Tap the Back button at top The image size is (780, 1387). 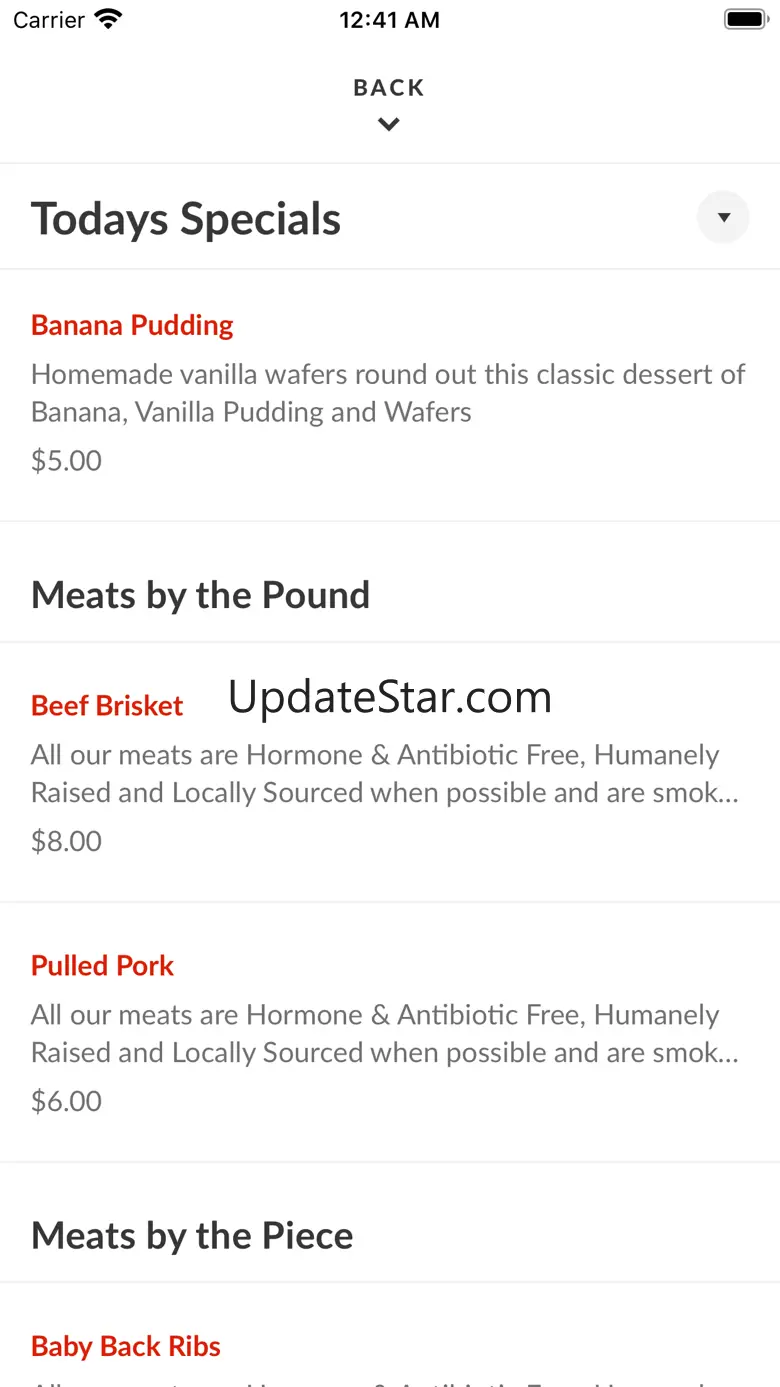(389, 102)
